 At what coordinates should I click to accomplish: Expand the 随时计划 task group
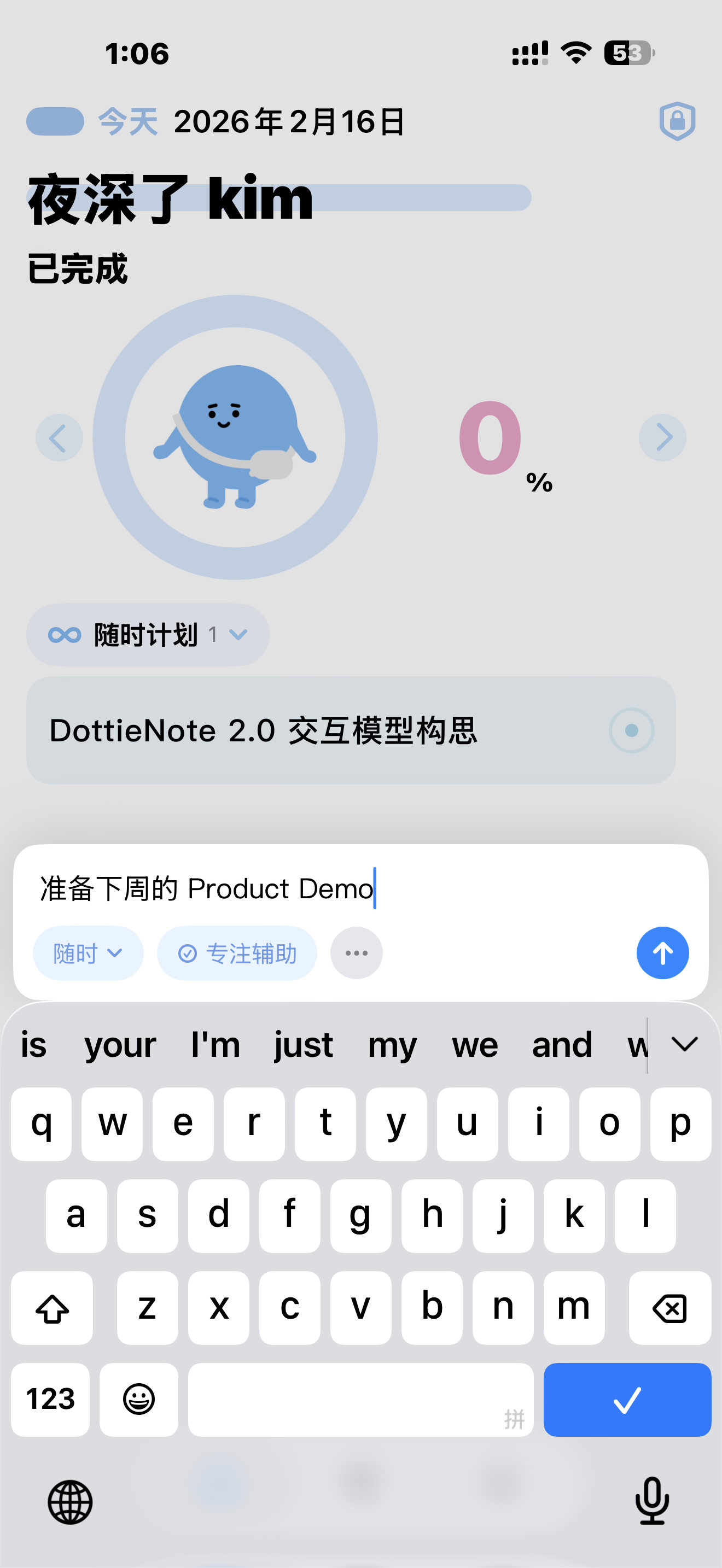pos(238,634)
